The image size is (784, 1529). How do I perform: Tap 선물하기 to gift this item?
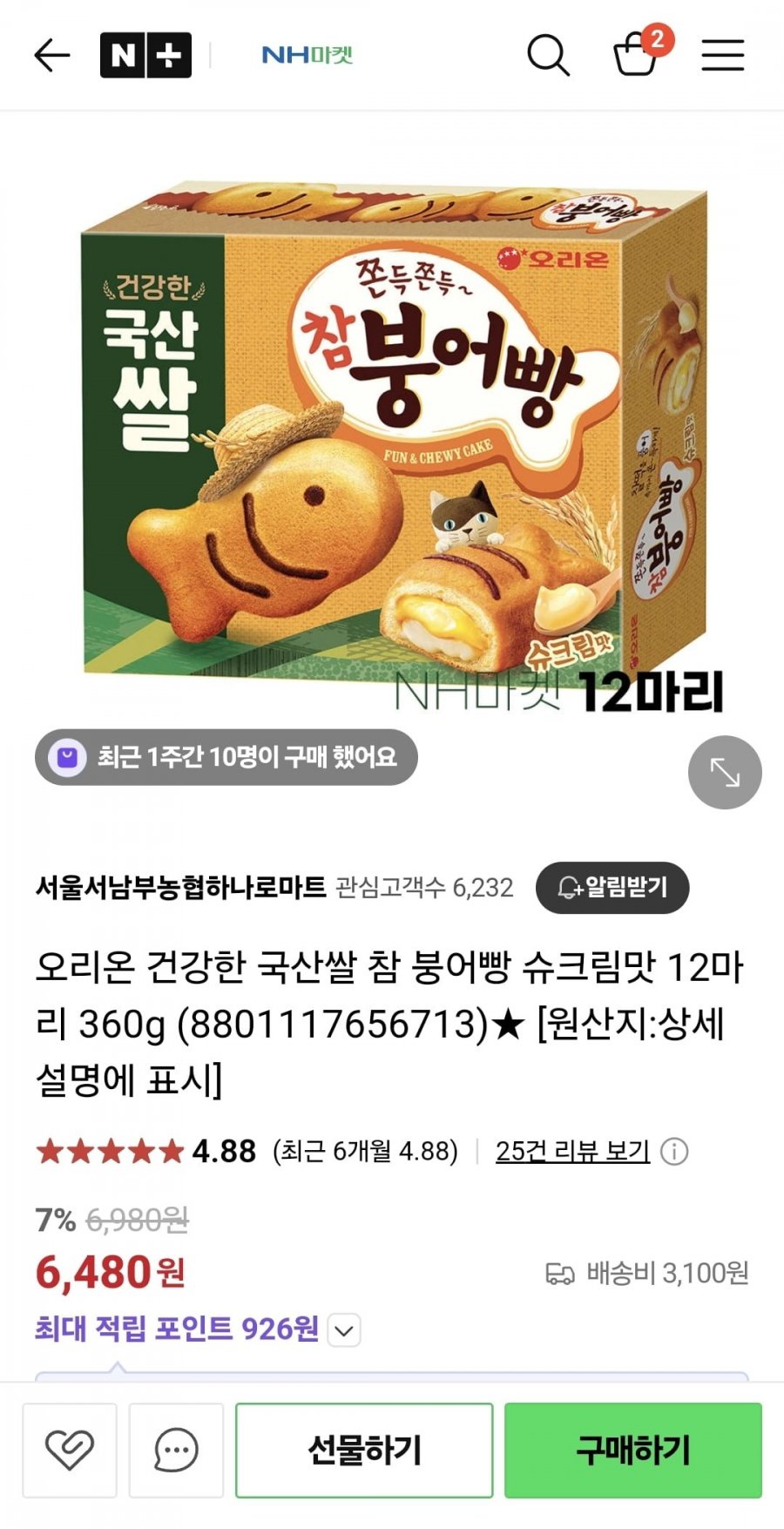[x=364, y=1450]
